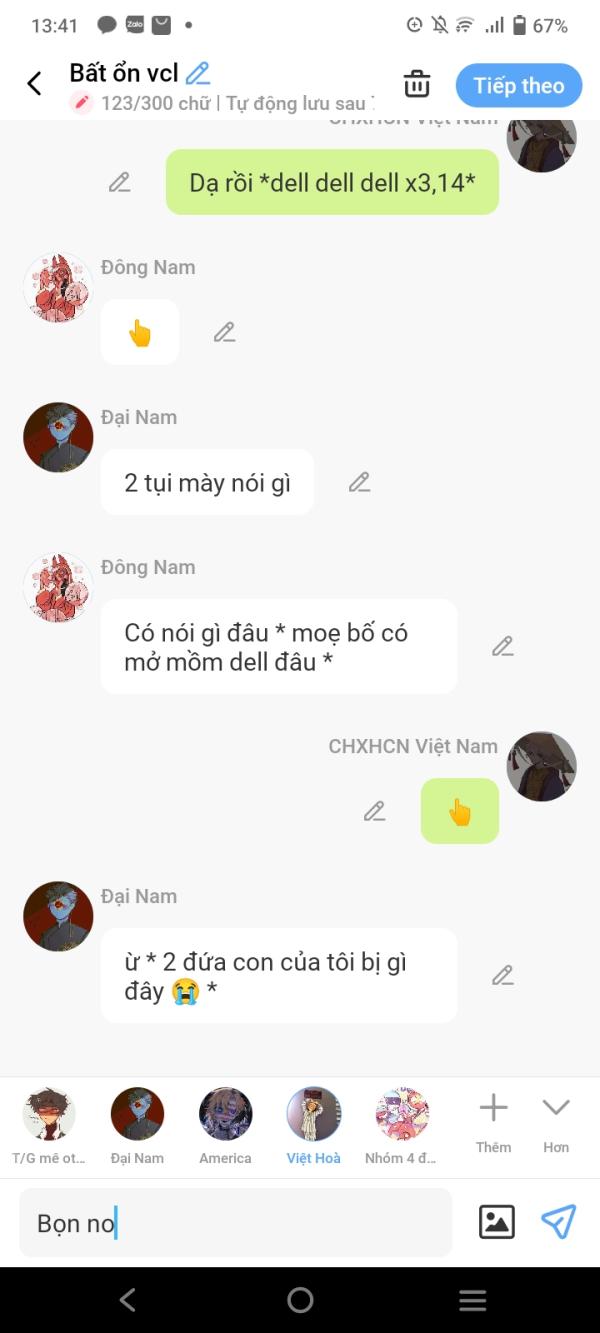Open the system recent apps button
Screen dimensions: 600x1333
pyautogui.click(x=472, y=1300)
